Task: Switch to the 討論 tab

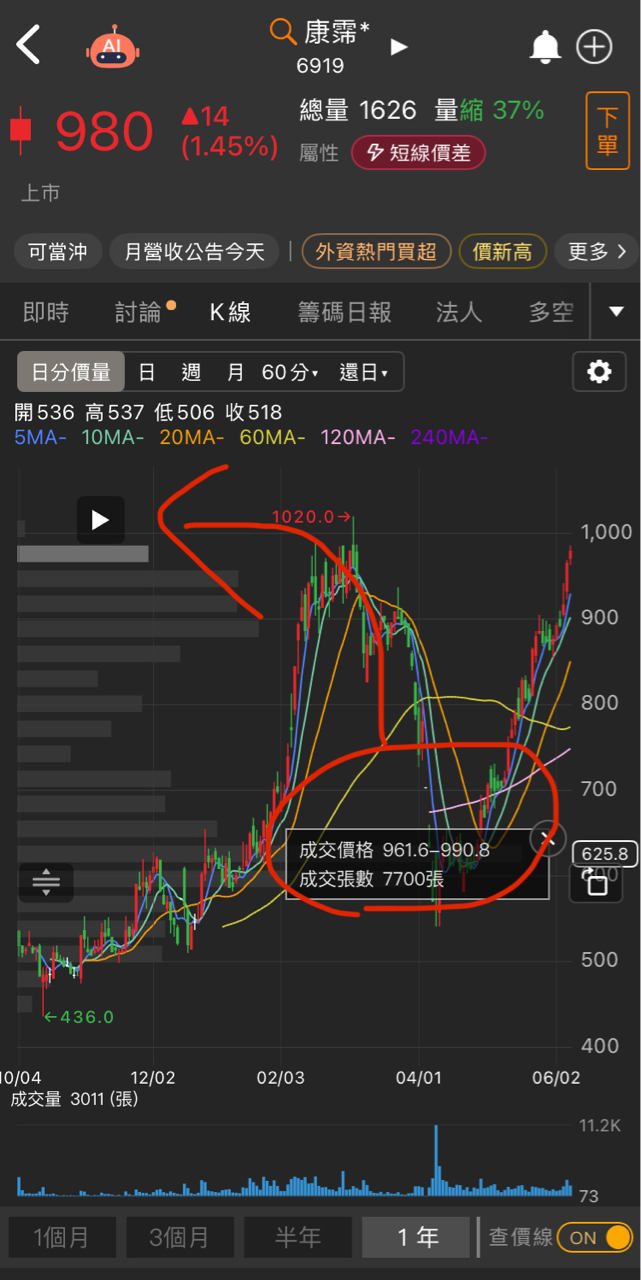Action: pos(139,313)
